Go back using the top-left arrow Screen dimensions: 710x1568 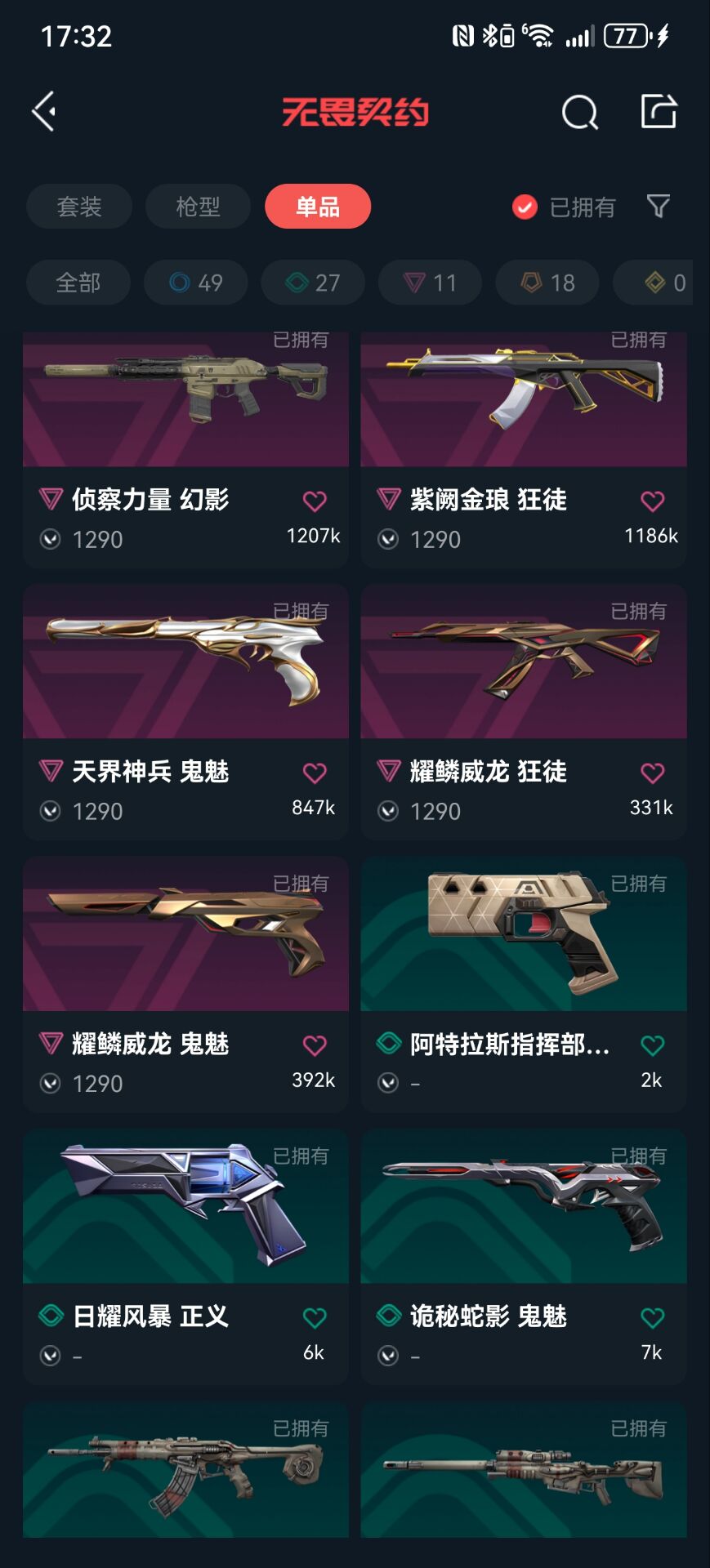tap(44, 111)
